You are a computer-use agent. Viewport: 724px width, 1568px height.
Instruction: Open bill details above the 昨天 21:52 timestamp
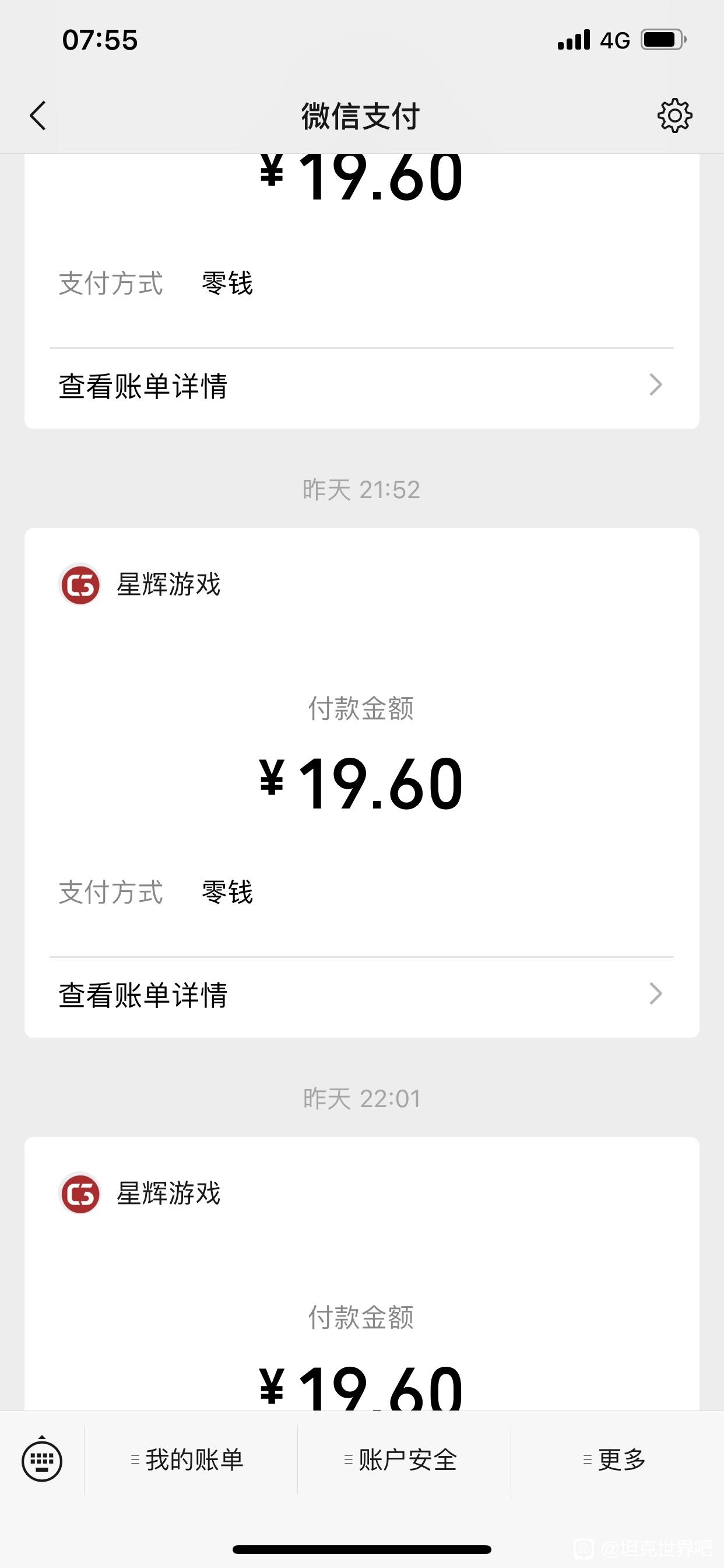361,386
